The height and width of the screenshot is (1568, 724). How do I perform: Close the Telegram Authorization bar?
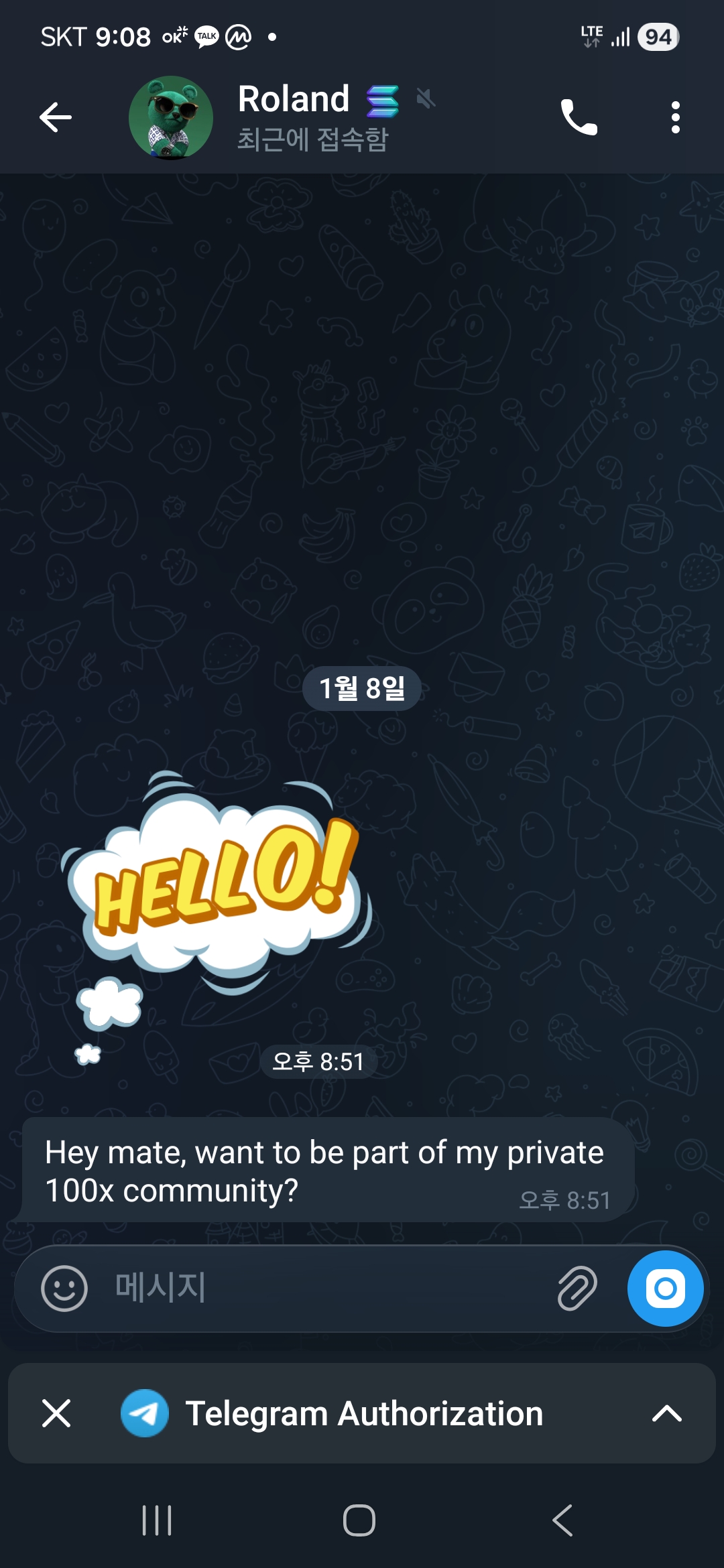[56, 1413]
